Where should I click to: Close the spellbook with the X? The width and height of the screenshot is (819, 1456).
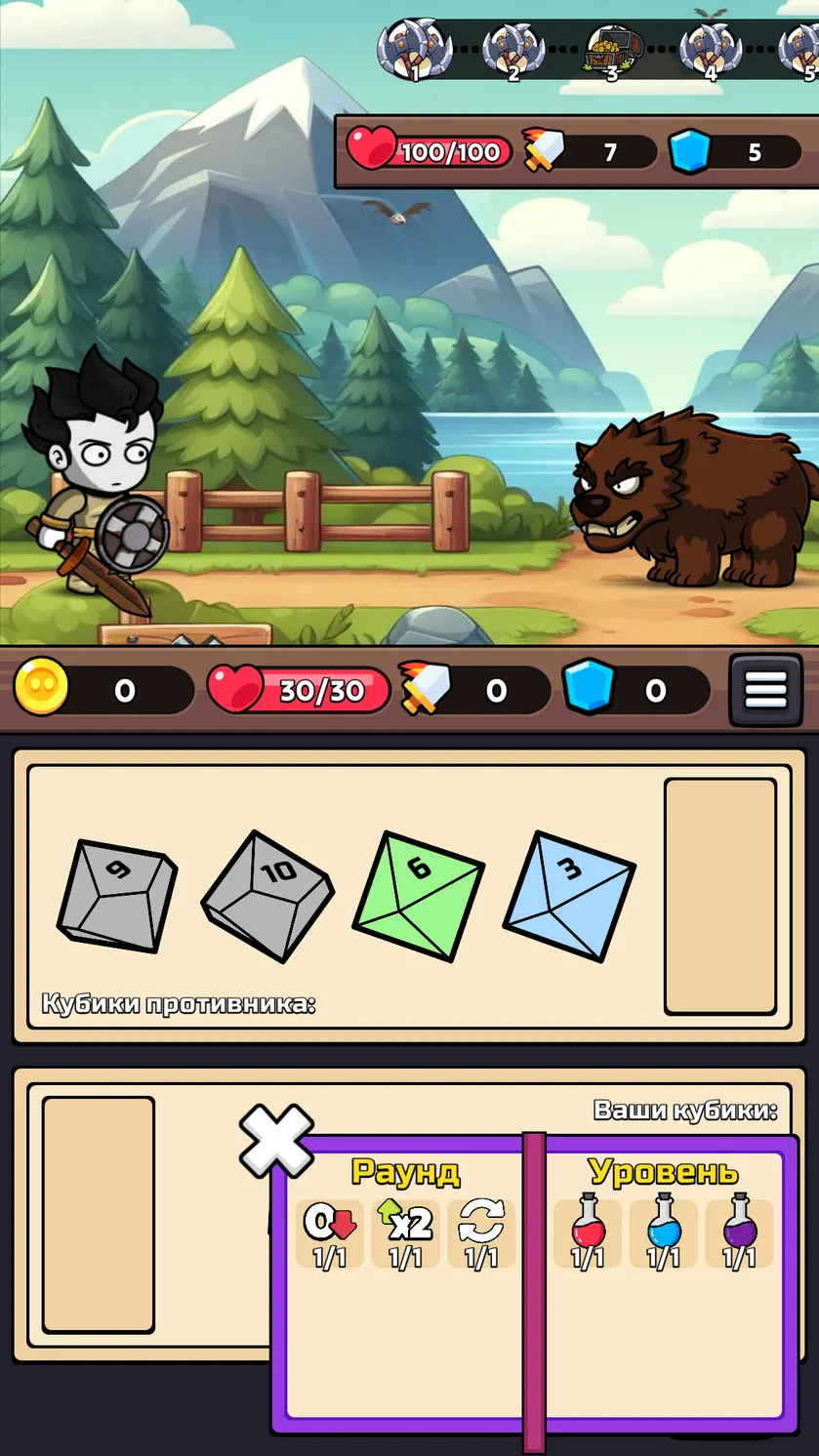(x=276, y=1141)
